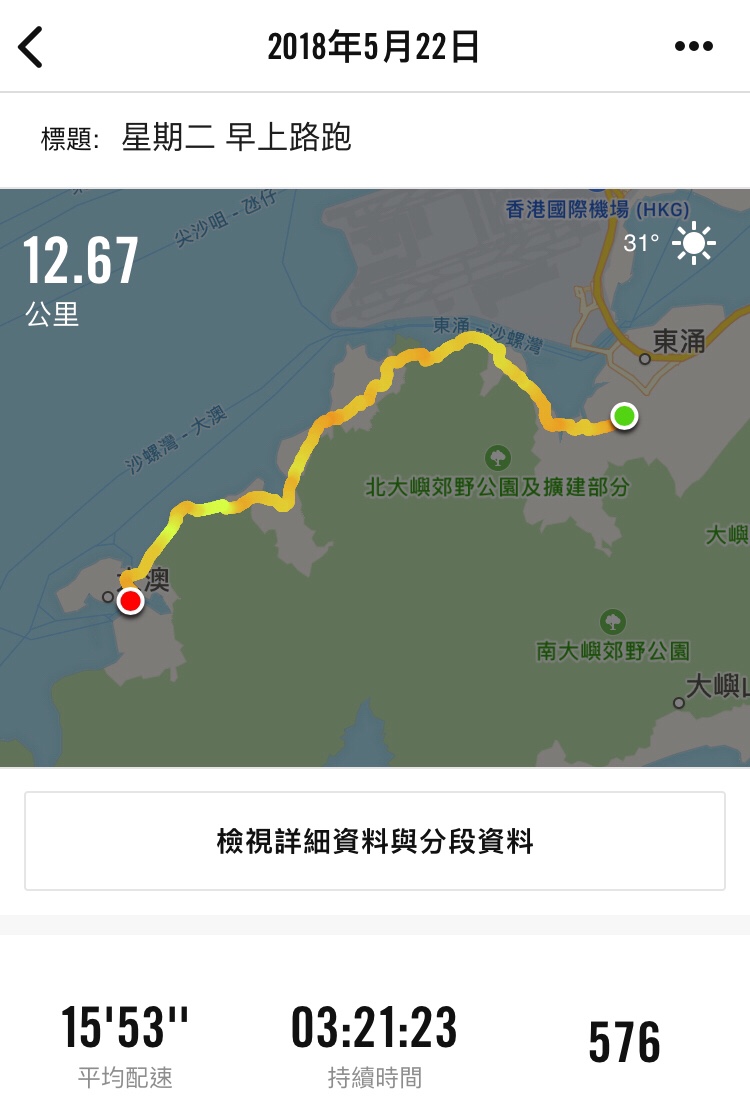Go back using the back arrow
Viewport: 750px width, 1114px height.
tap(32, 47)
